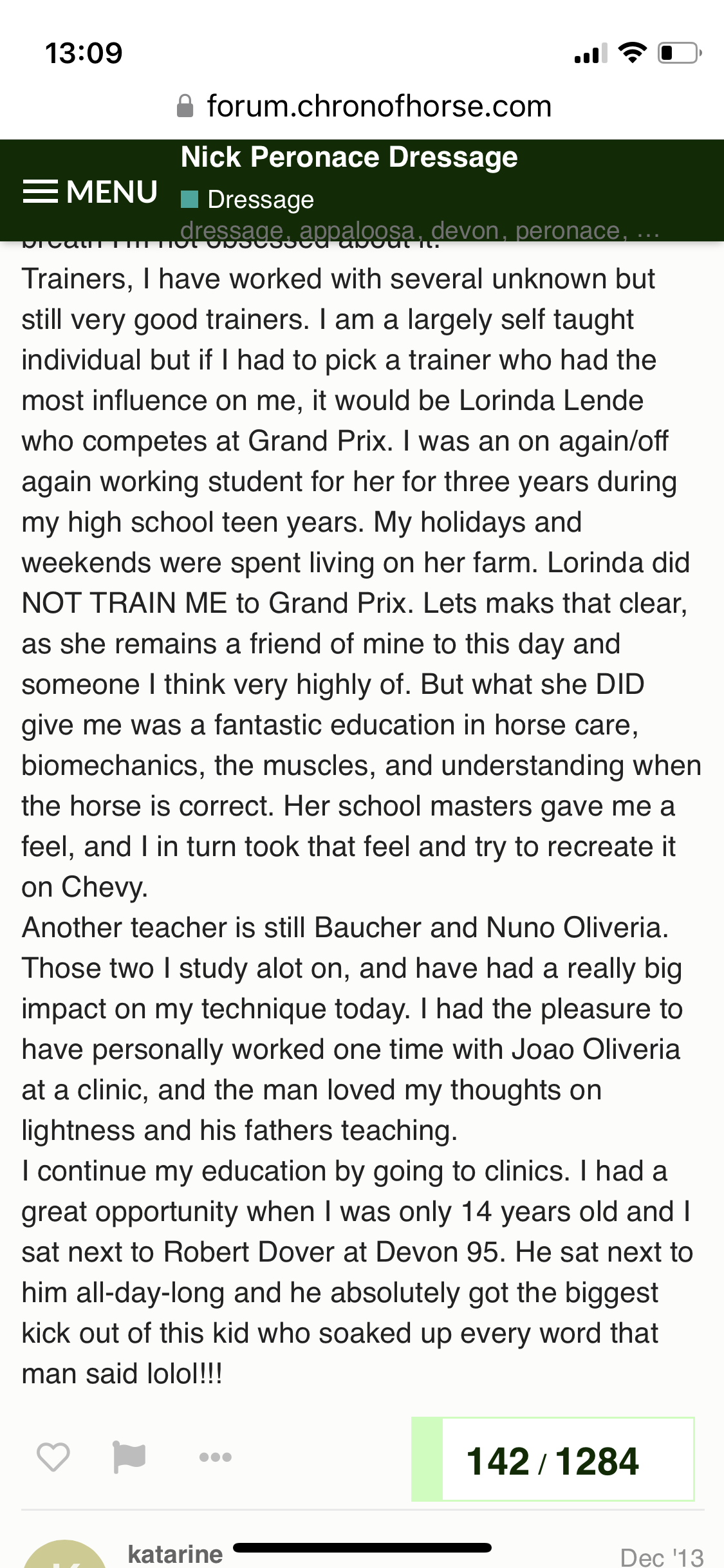Open the MENU hamburger button
Image resolution: width=724 pixels, height=1568 pixels.
point(90,192)
